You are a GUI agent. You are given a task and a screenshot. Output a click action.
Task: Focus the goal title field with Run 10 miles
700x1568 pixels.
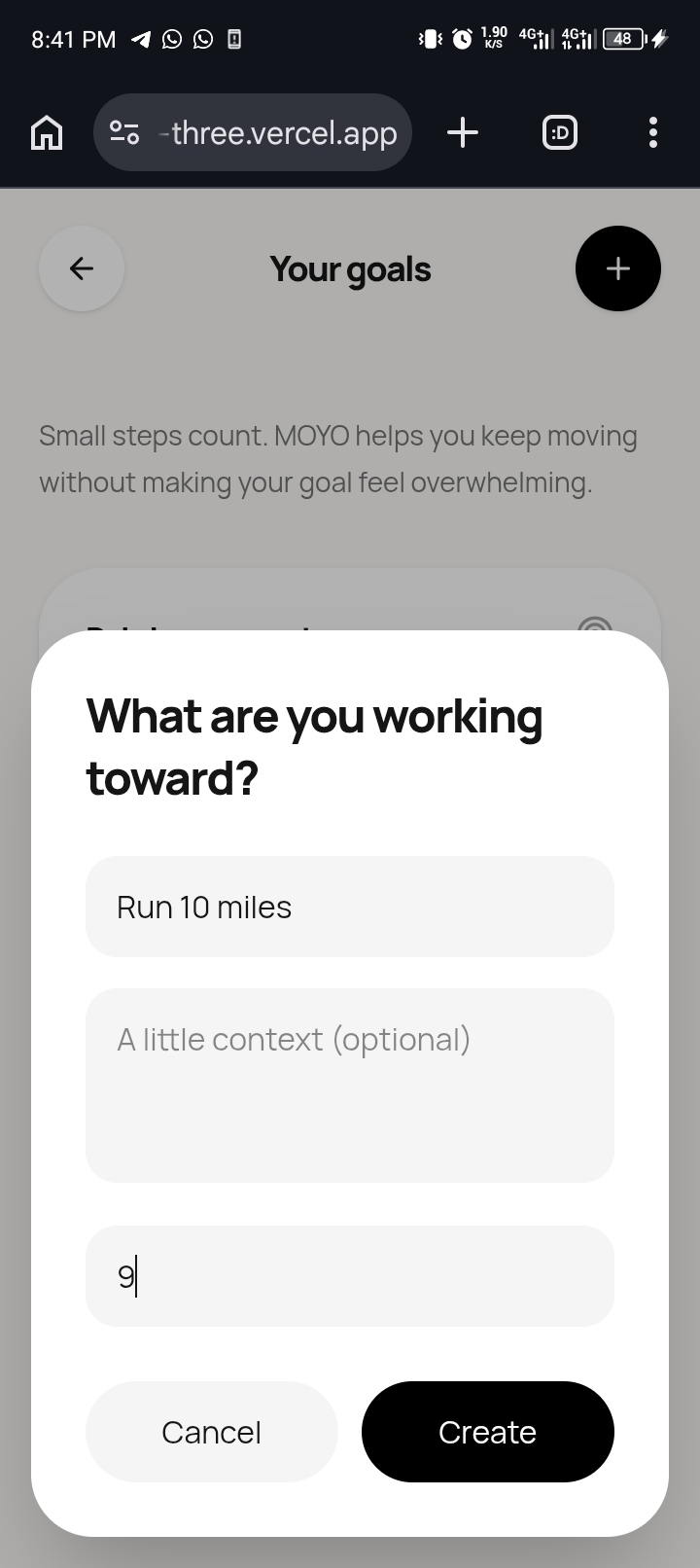pos(350,907)
